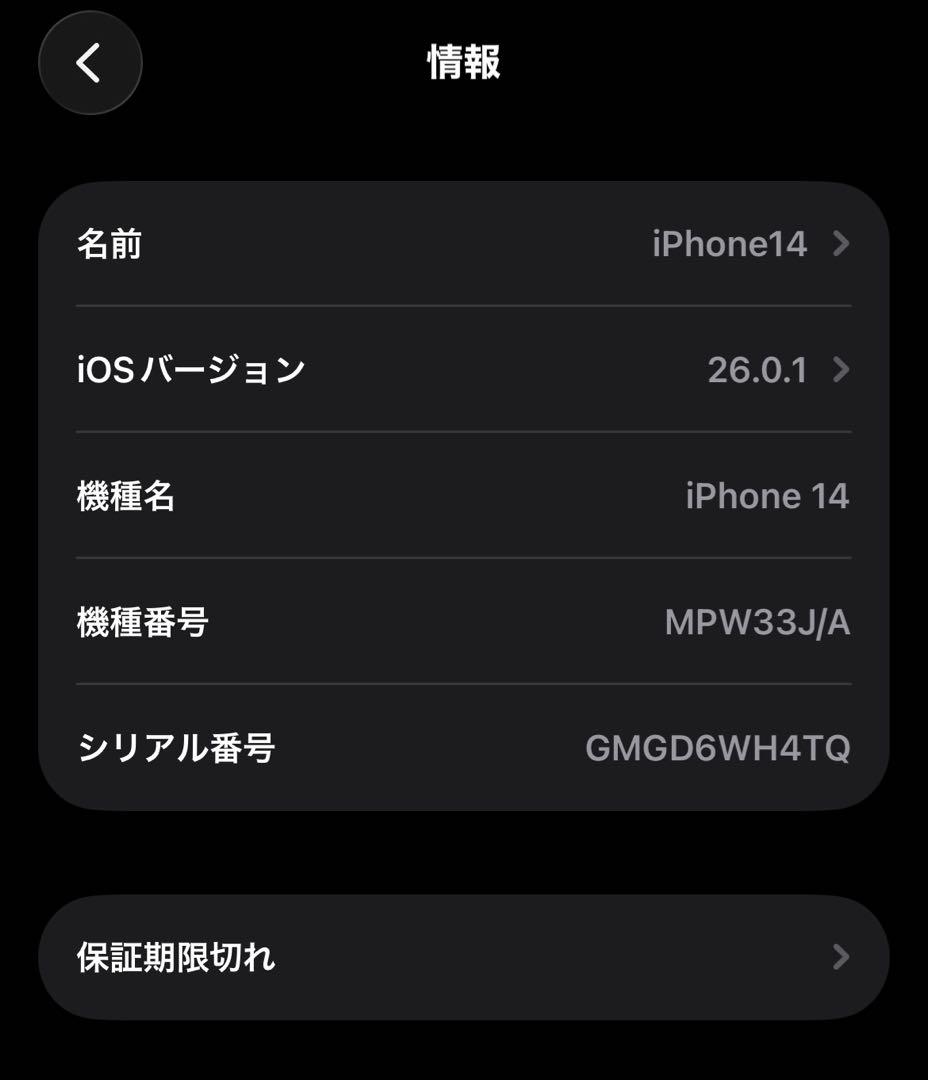Tap the 機種番号 row
928x1080 pixels.
(464, 620)
